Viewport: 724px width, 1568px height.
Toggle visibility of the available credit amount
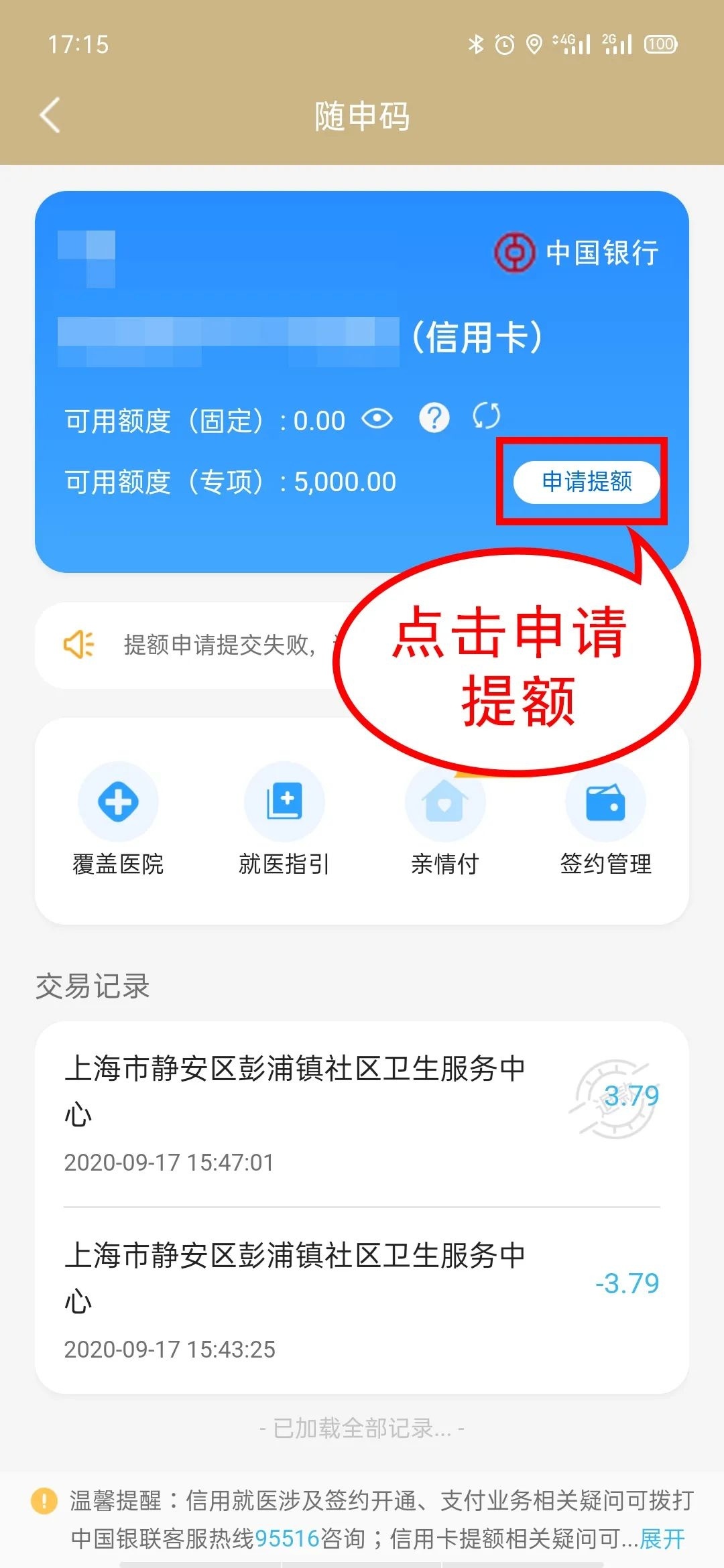377,419
